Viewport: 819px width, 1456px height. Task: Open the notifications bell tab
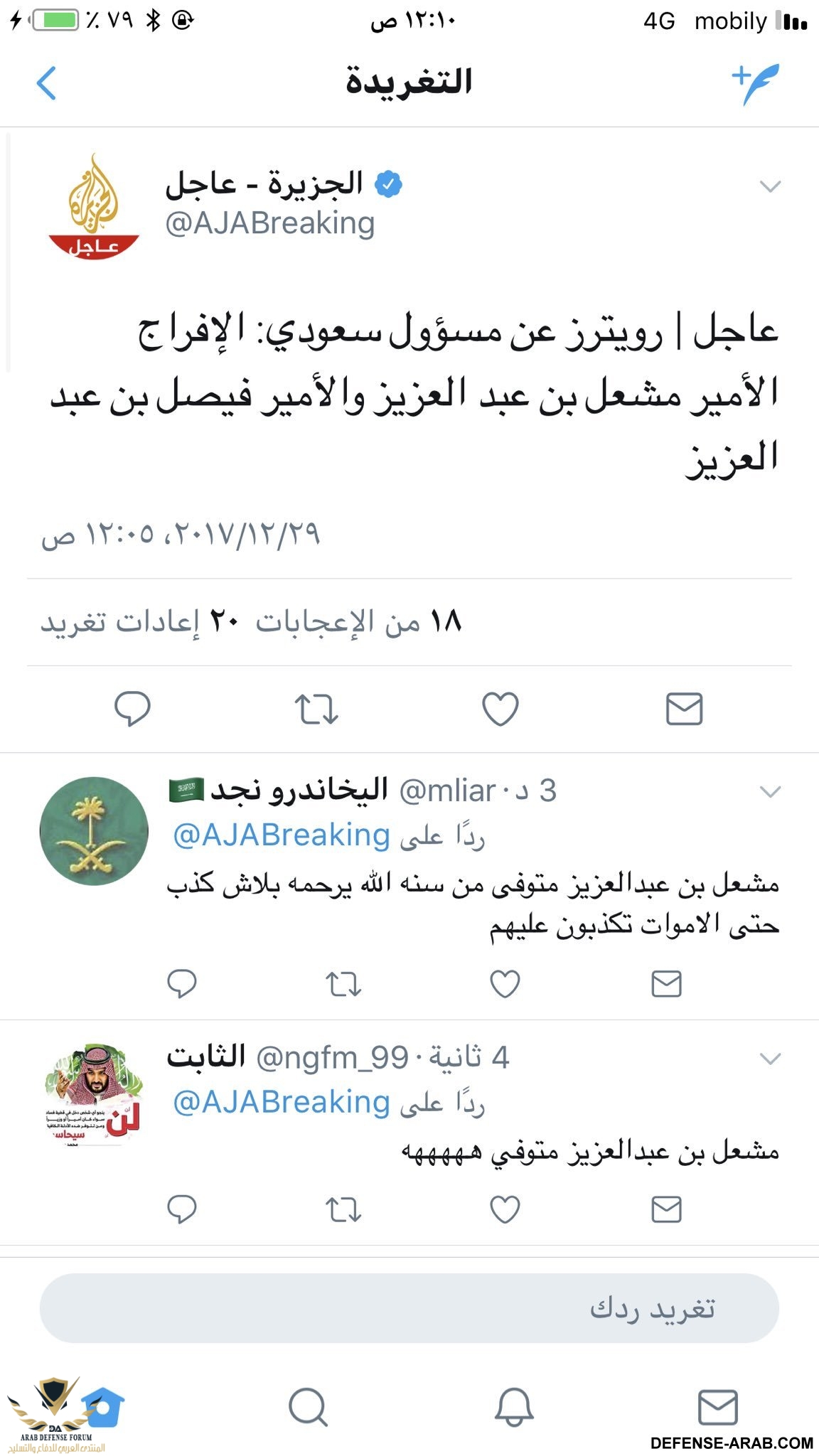[513, 1406]
